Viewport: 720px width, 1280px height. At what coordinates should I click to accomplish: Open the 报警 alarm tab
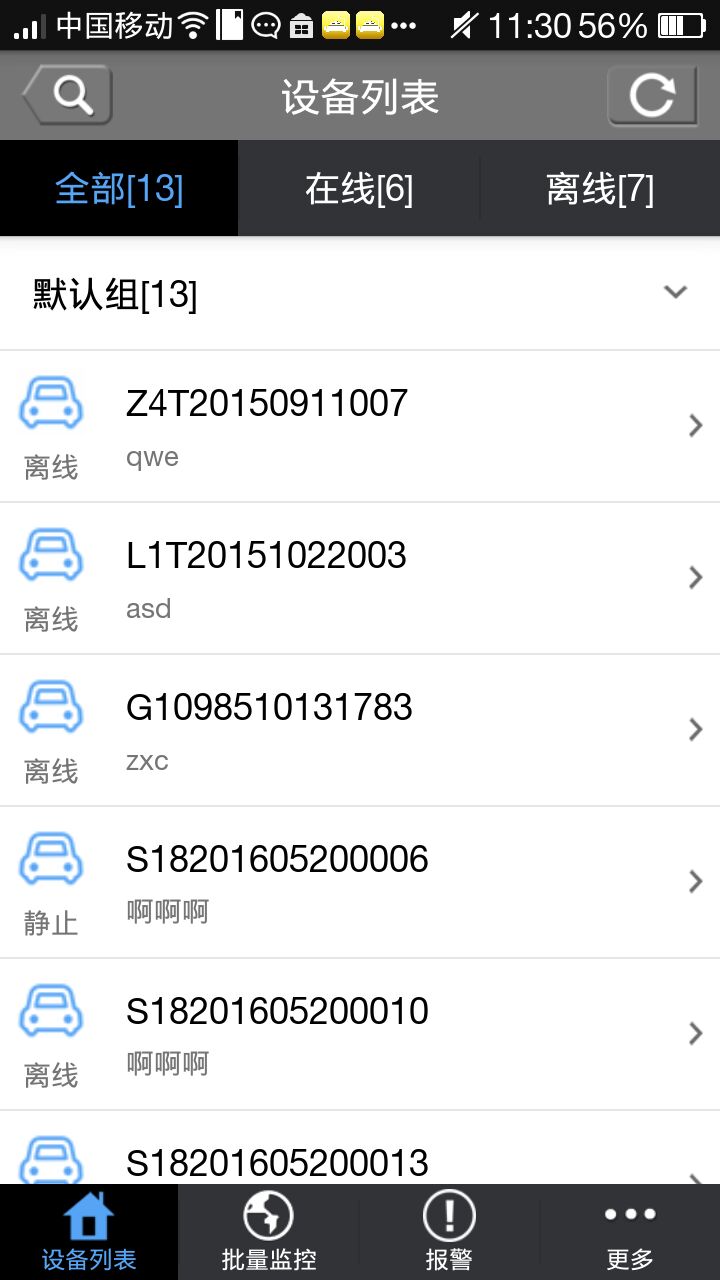click(449, 1232)
